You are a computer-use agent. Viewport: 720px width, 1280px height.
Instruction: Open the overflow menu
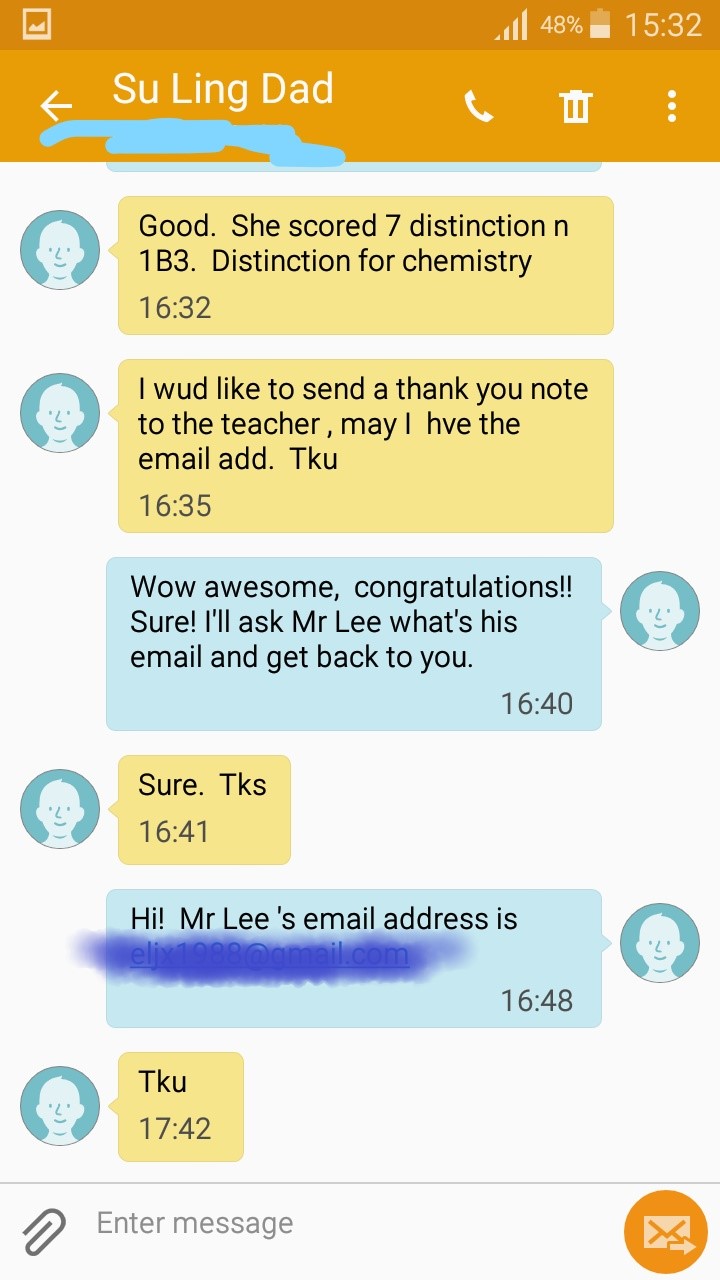tap(671, 106)
